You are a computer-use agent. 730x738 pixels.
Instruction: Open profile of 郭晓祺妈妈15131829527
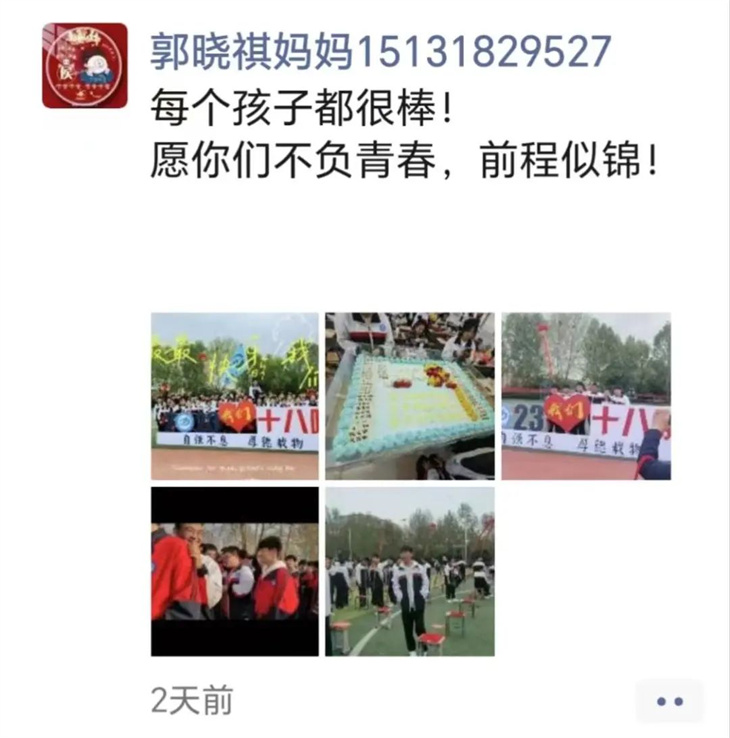coord(380,50)
